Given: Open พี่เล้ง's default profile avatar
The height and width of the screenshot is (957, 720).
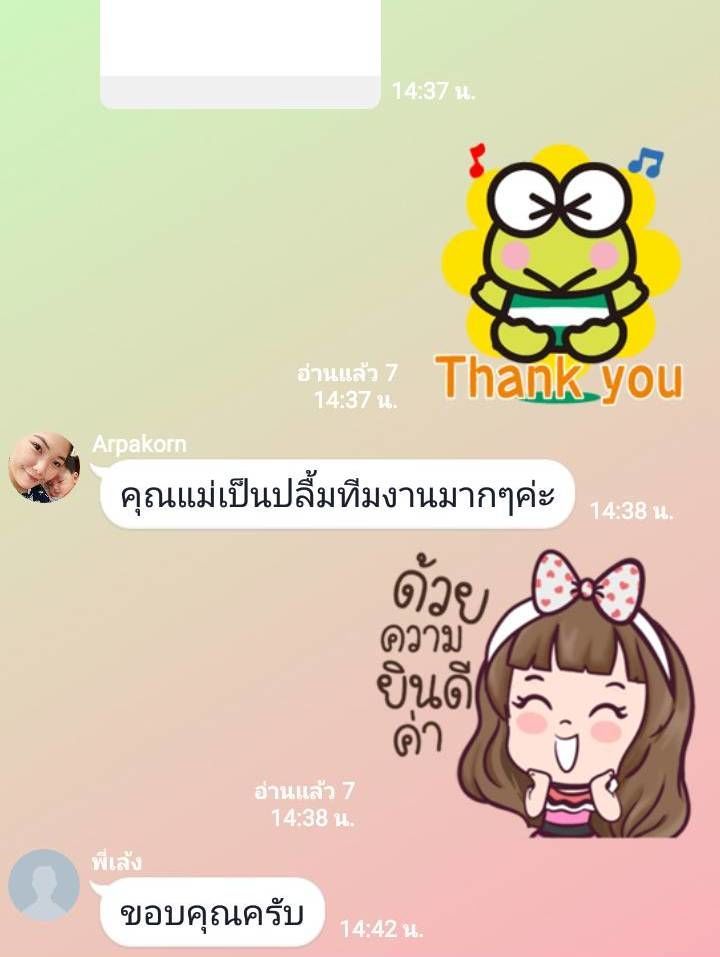Looking at the screenshot, I should [x=44, y=885].
